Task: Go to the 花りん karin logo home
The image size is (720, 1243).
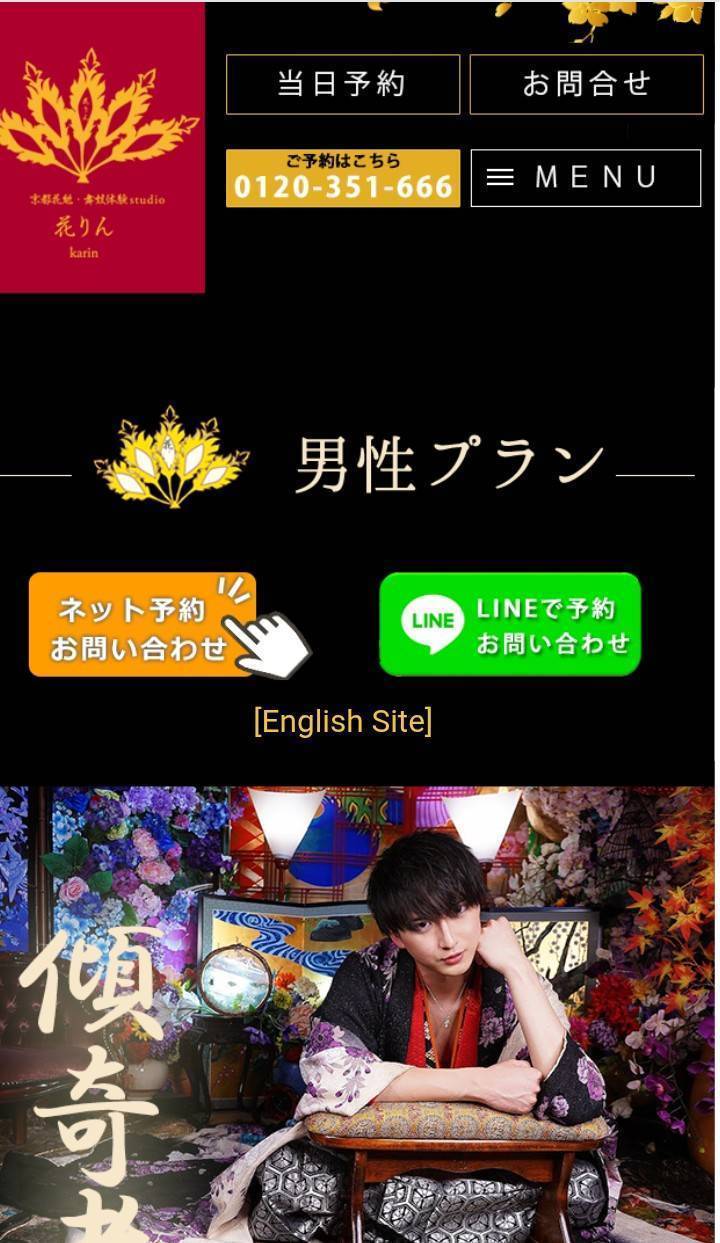Action: (x=101, y=148)
